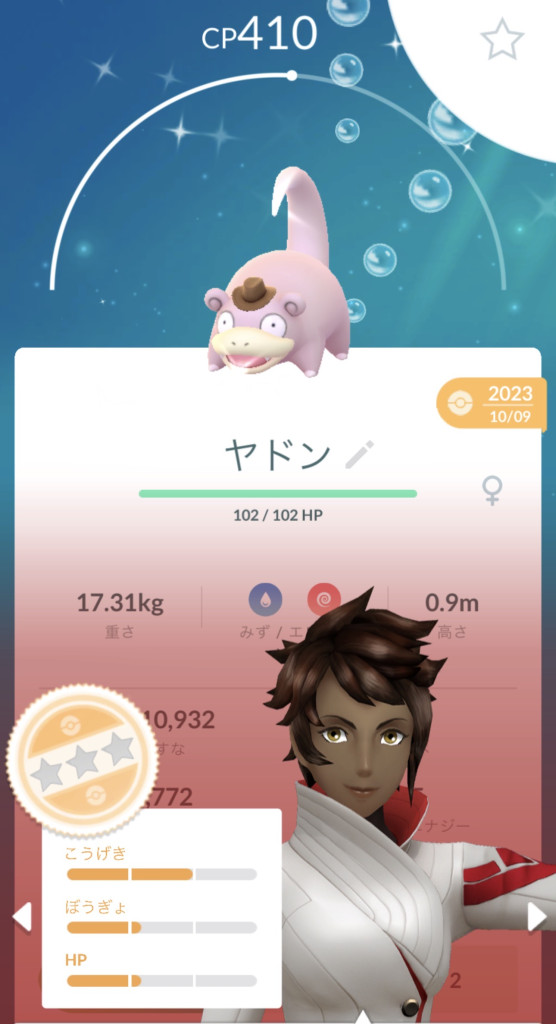The image size is (556, 1024).
Task: Mark ヤドン as favorite with the star
Action: coord(502,39)
